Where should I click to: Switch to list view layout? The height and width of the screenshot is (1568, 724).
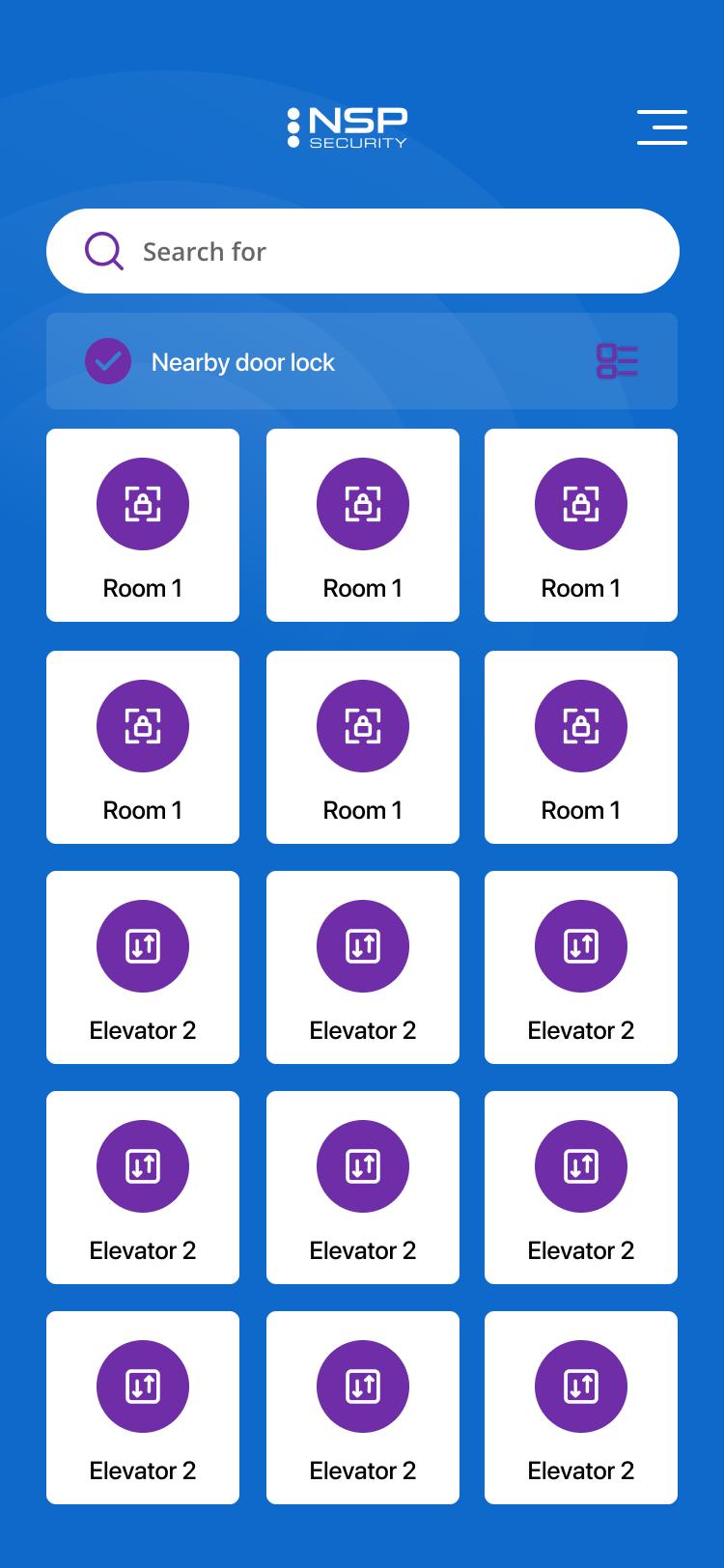click(x=617, y=361)
